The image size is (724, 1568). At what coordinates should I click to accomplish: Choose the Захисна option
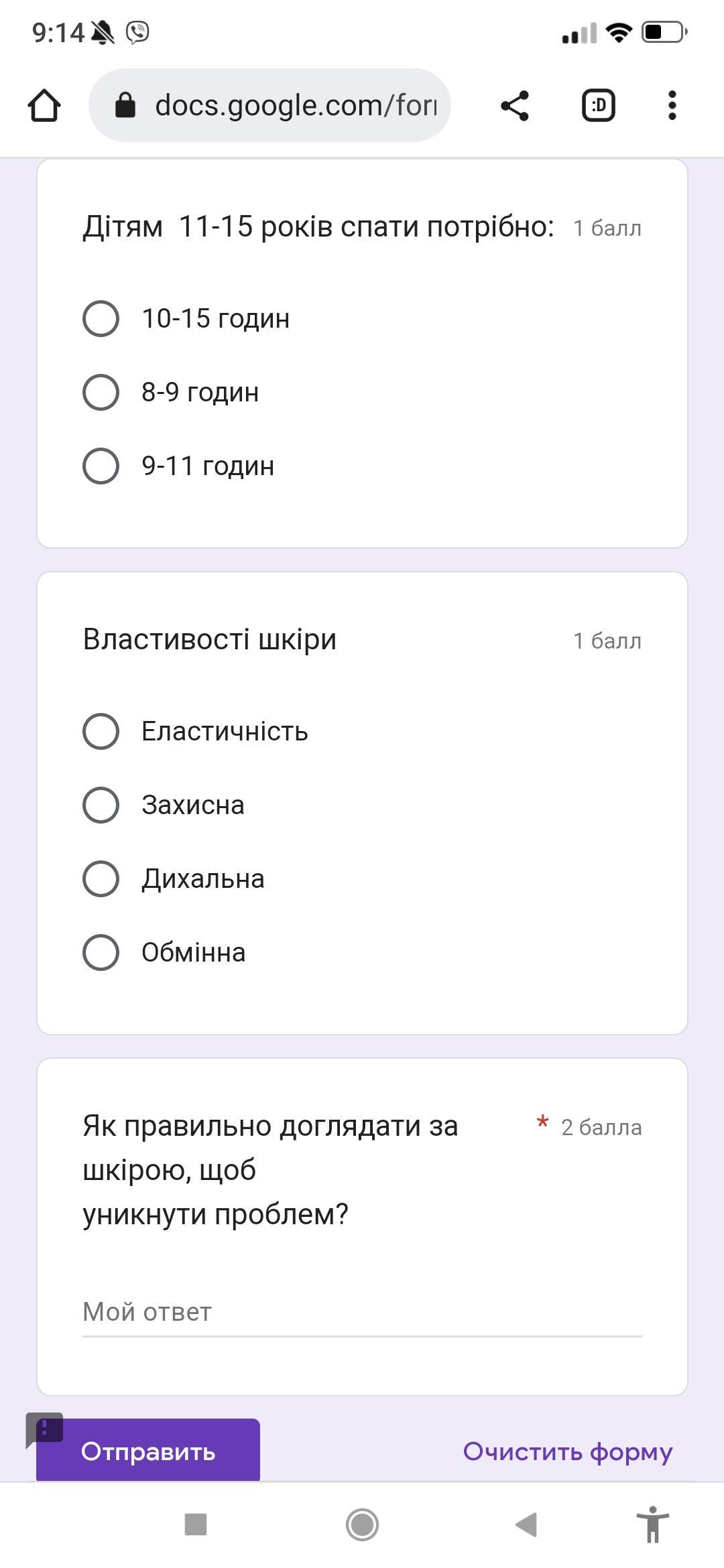click(x=101, y=805)
